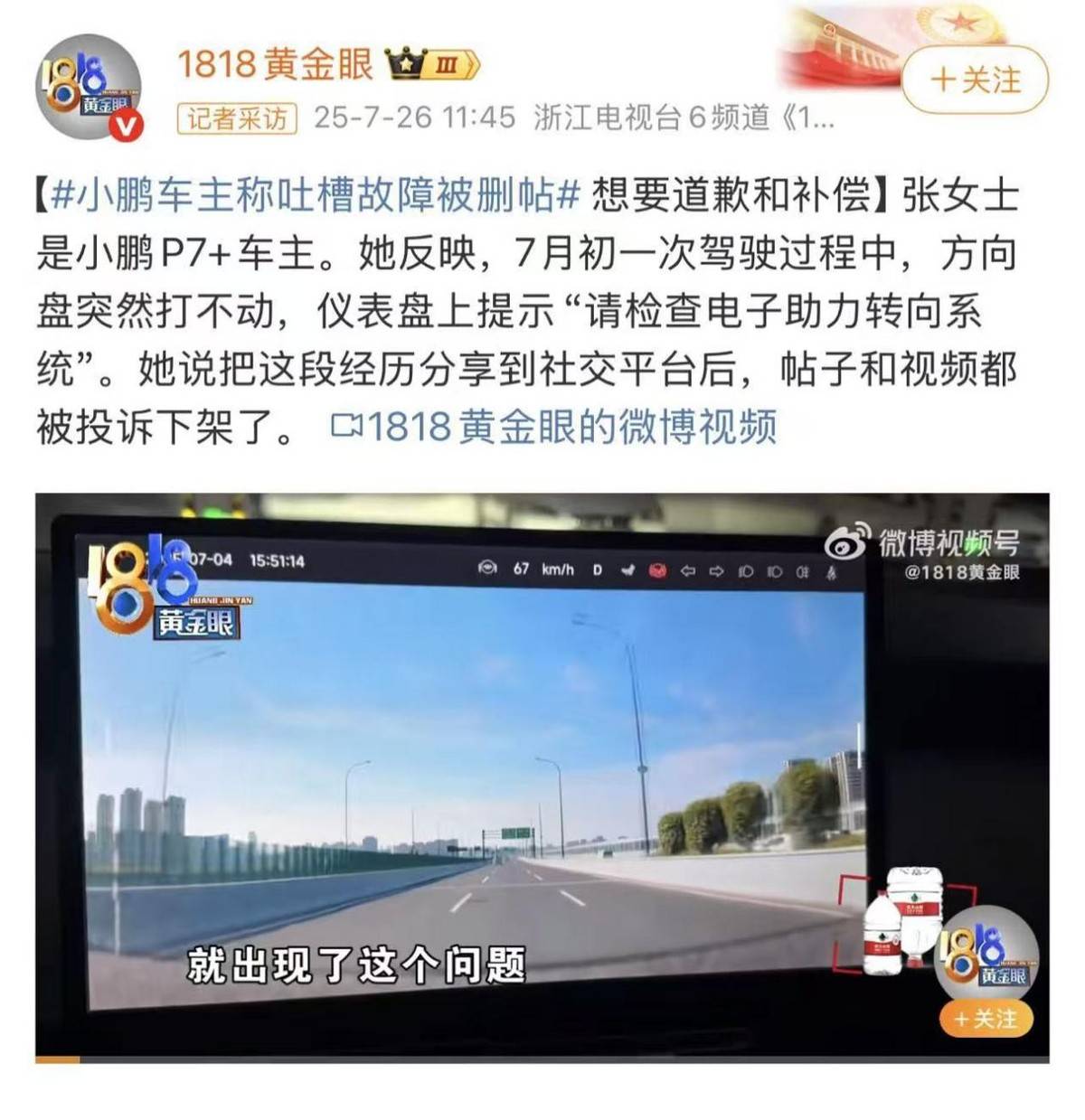Image resolution: width=1085 pixels, height=1120 pixels.
Task: Click the red steering fault warning icon
Action: point(657,571)
